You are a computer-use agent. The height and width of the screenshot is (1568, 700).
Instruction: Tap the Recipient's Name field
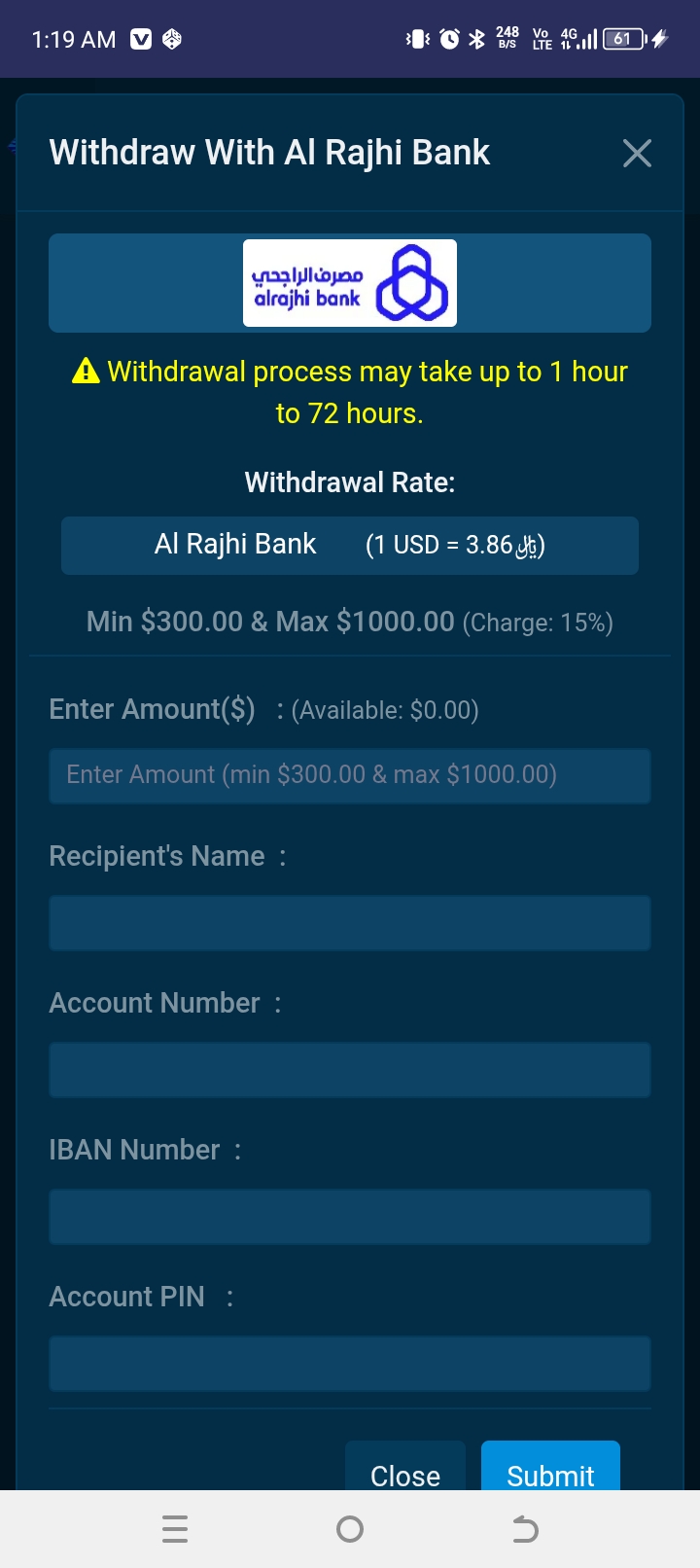click(x=349, y=922)
